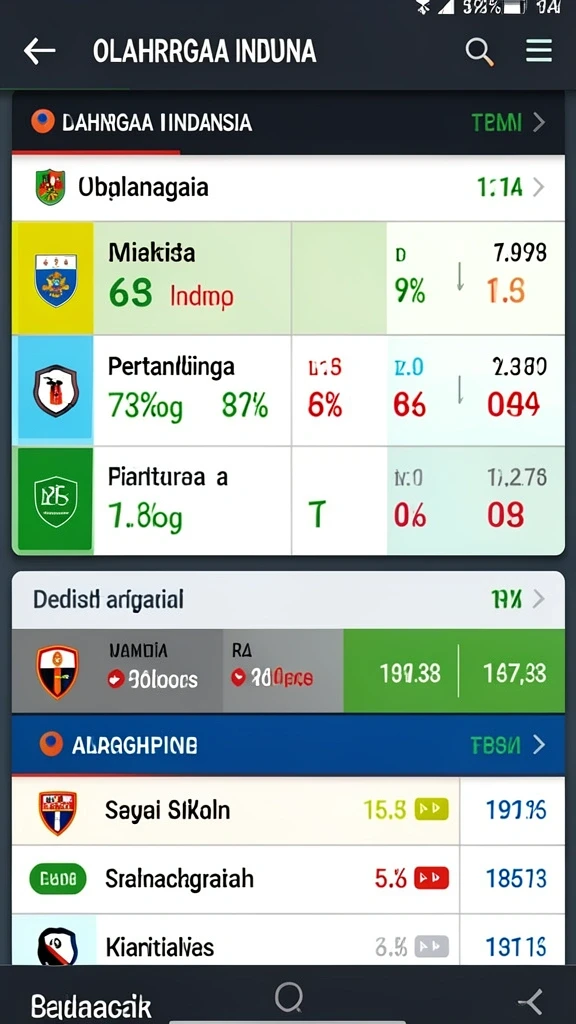Open the Miakisa match row

[x=288, y=278]
